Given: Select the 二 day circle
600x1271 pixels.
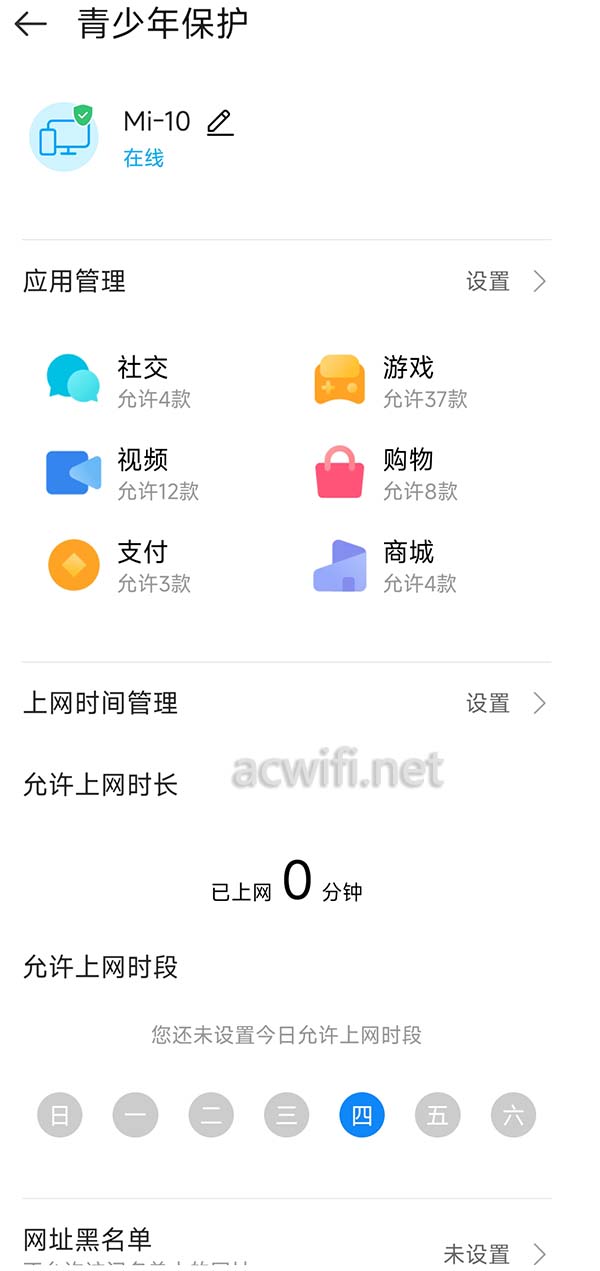Looking at the screenshot, I should (x=211, y=1115).
